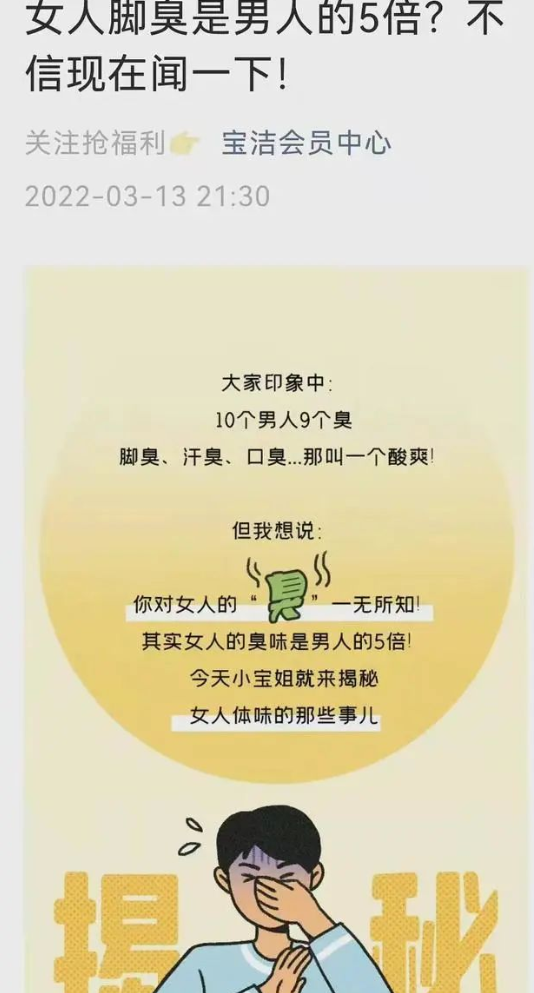
Task: Open the article's infographic image
Action: point(277,629)
